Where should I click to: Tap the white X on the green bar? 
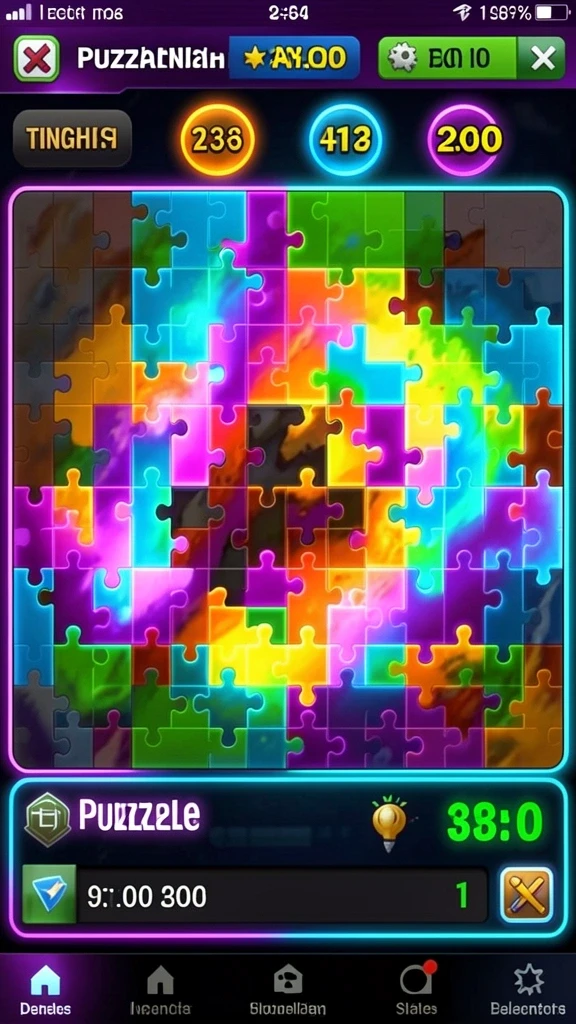(542, 59)
